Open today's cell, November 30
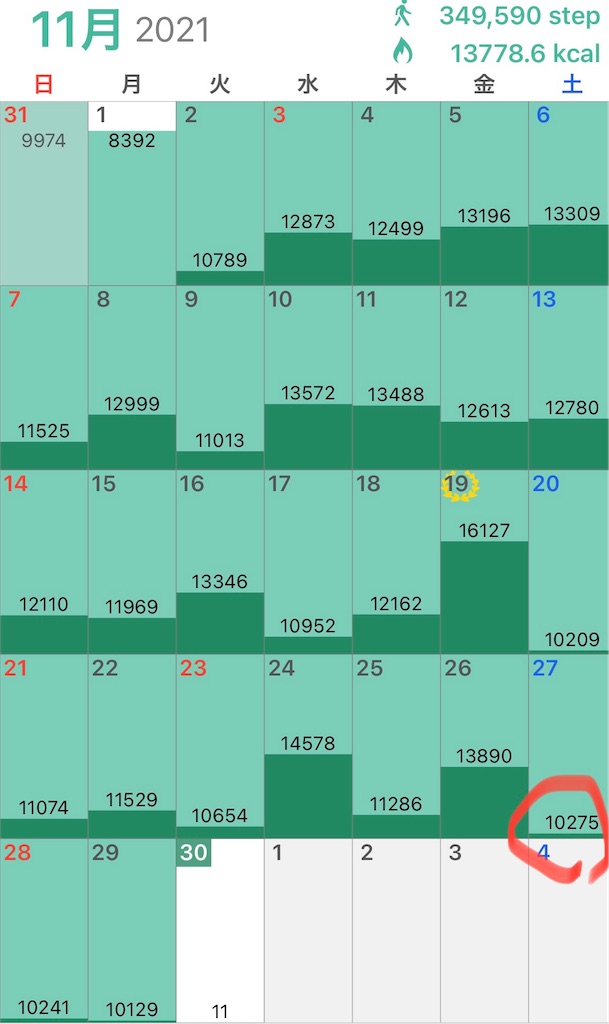609x1024 pixels. pyautogui.click(x=220, y=930)
